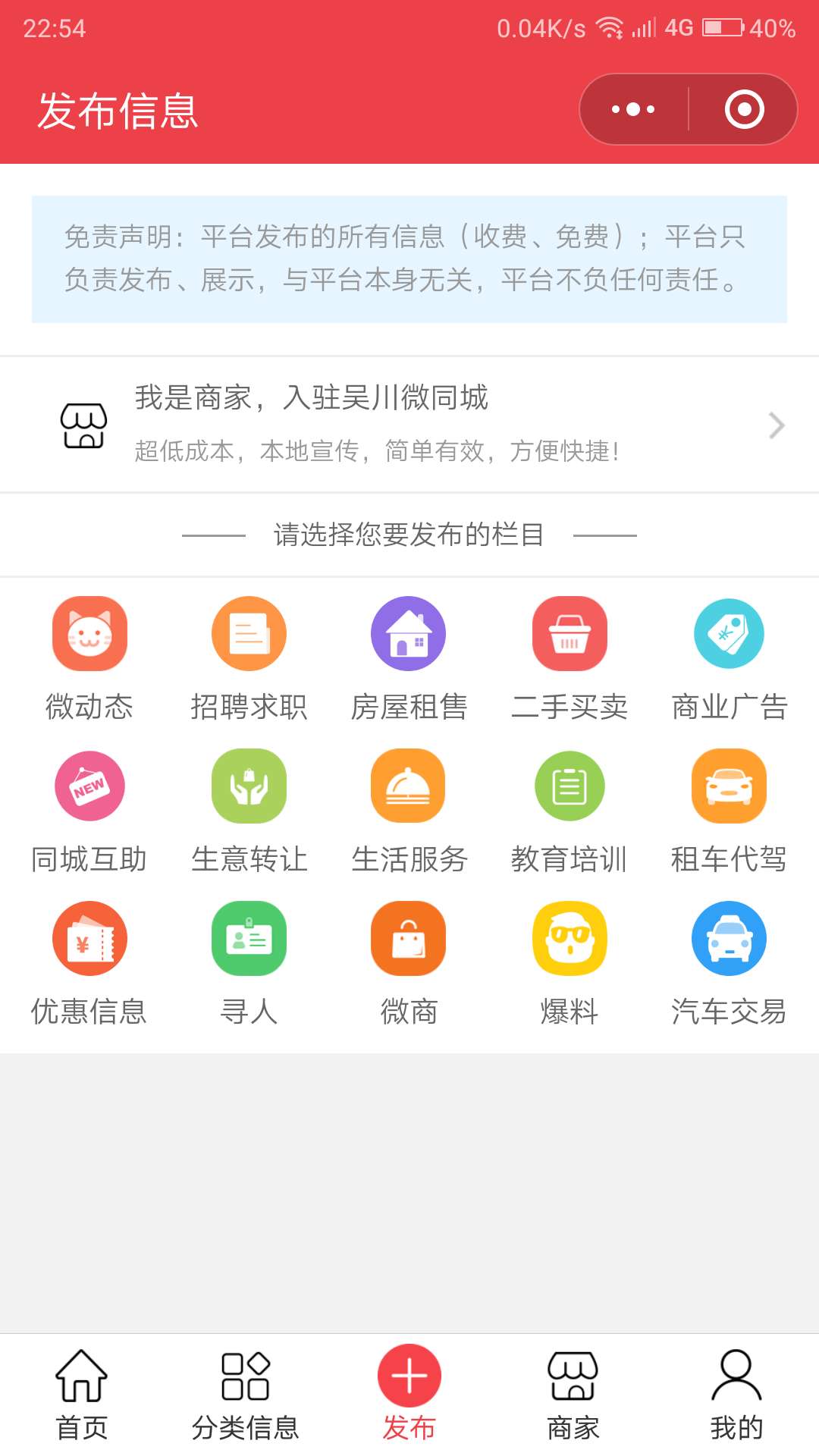Screen dimensions: 819x1456
Task: Pick the 商业广告 category
Action: 729,658
